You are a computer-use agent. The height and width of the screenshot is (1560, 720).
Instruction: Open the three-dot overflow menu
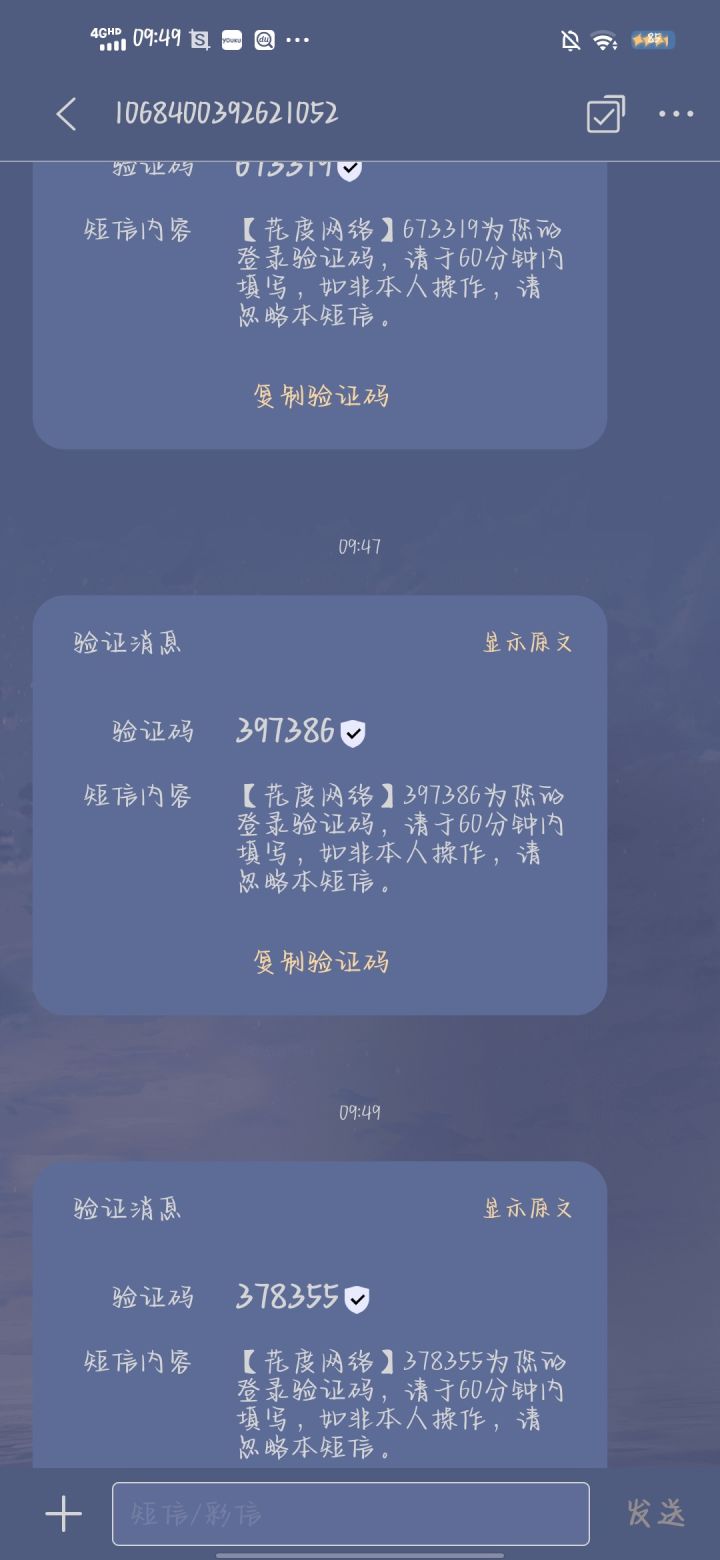pyautogui.click(x=676, y=115)
